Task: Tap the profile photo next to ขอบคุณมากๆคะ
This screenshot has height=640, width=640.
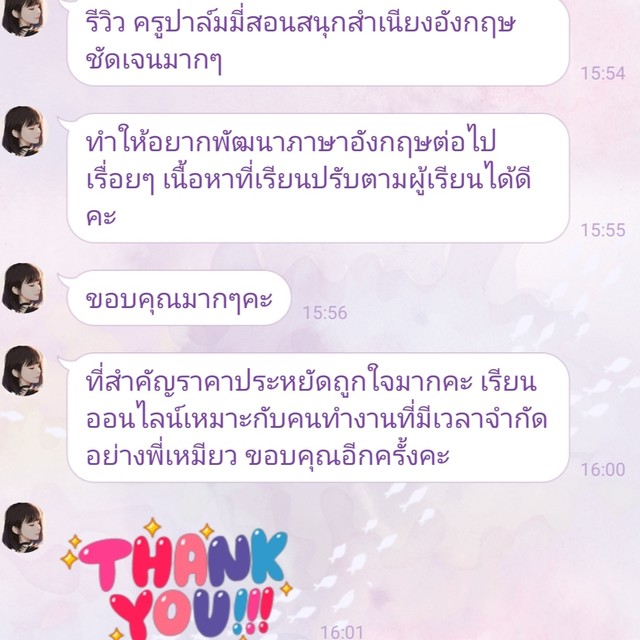Action: (x=23, y=288)
